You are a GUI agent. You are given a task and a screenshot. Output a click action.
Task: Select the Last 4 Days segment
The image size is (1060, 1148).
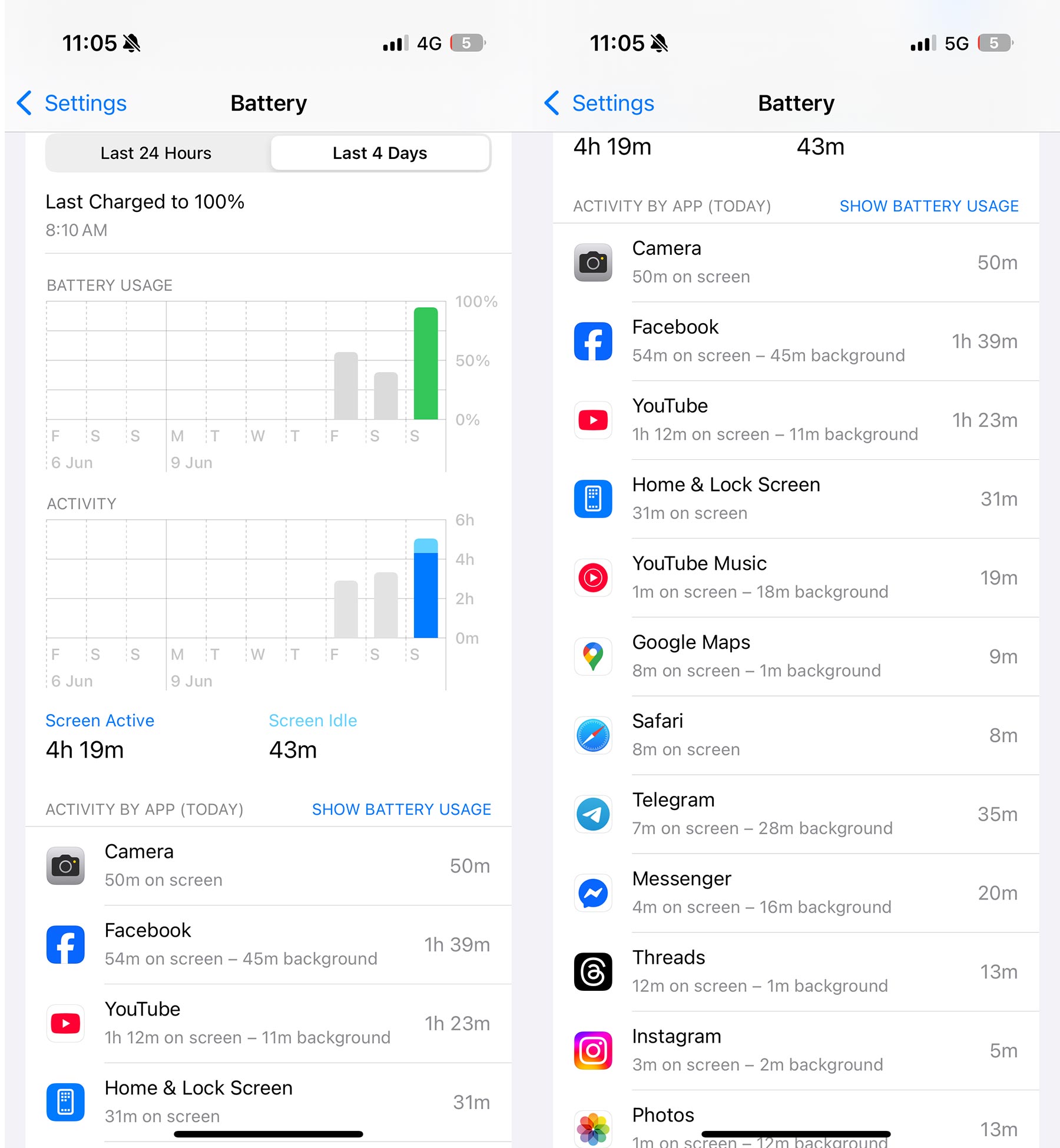tap(380, 153)
